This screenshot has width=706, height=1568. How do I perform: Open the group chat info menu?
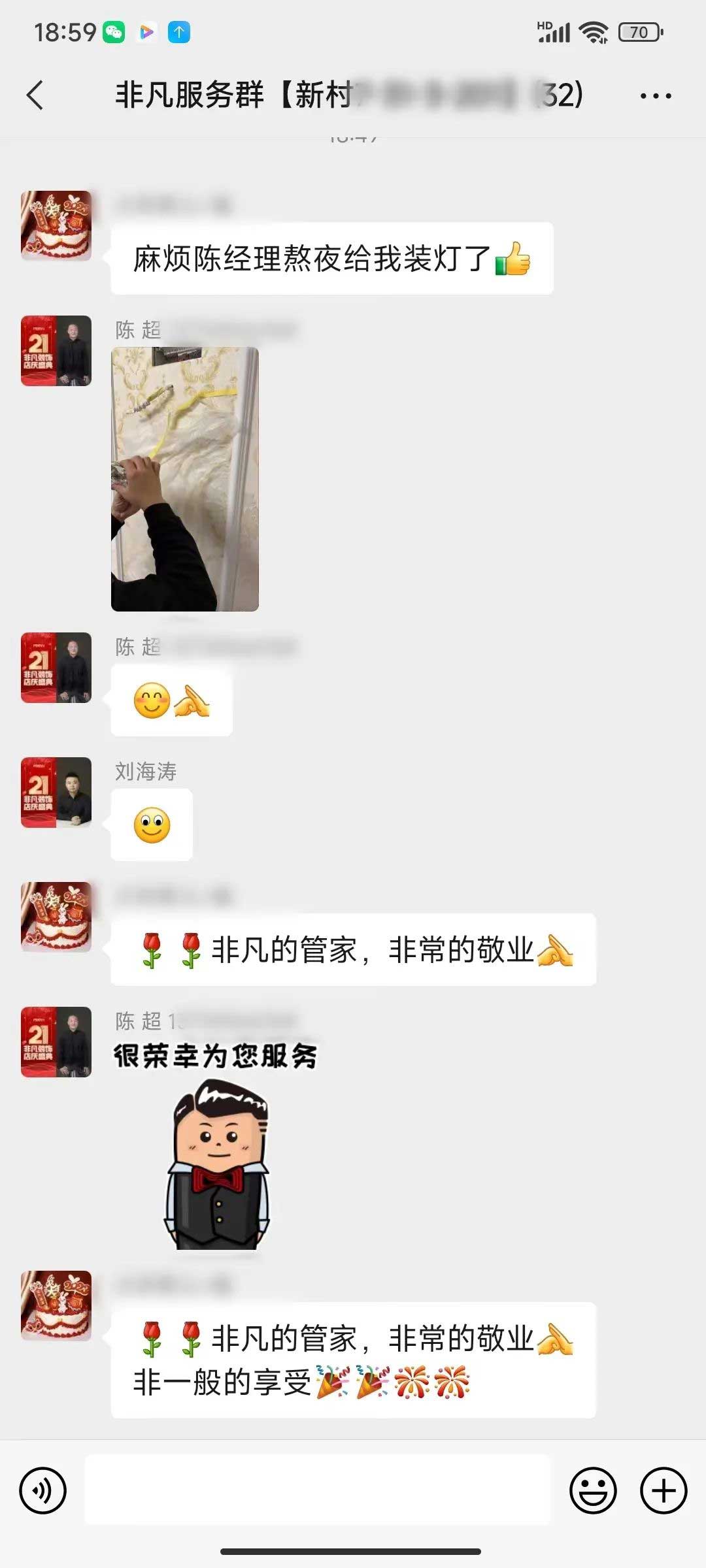click(x=655, y=96)
